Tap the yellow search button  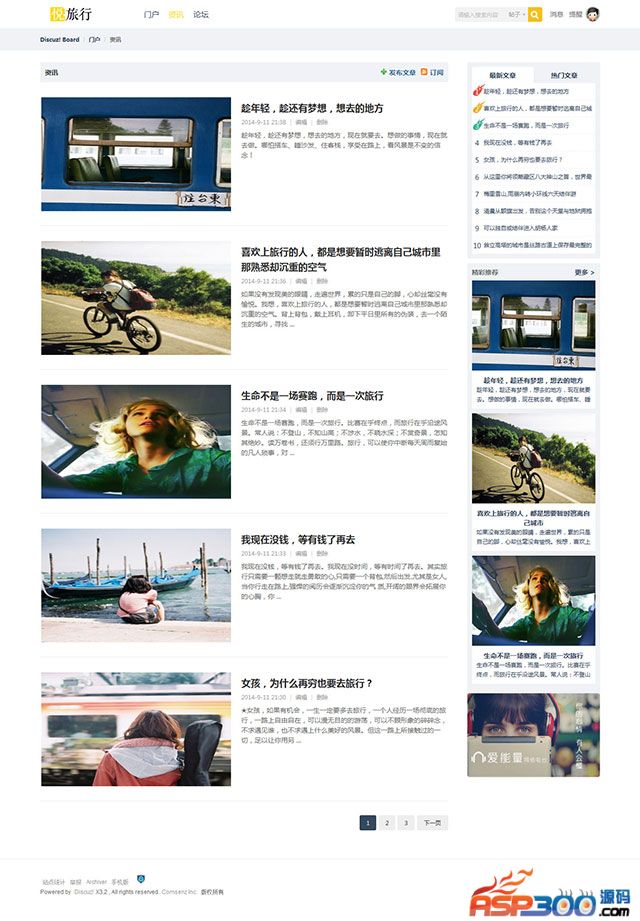pos(535,15)
